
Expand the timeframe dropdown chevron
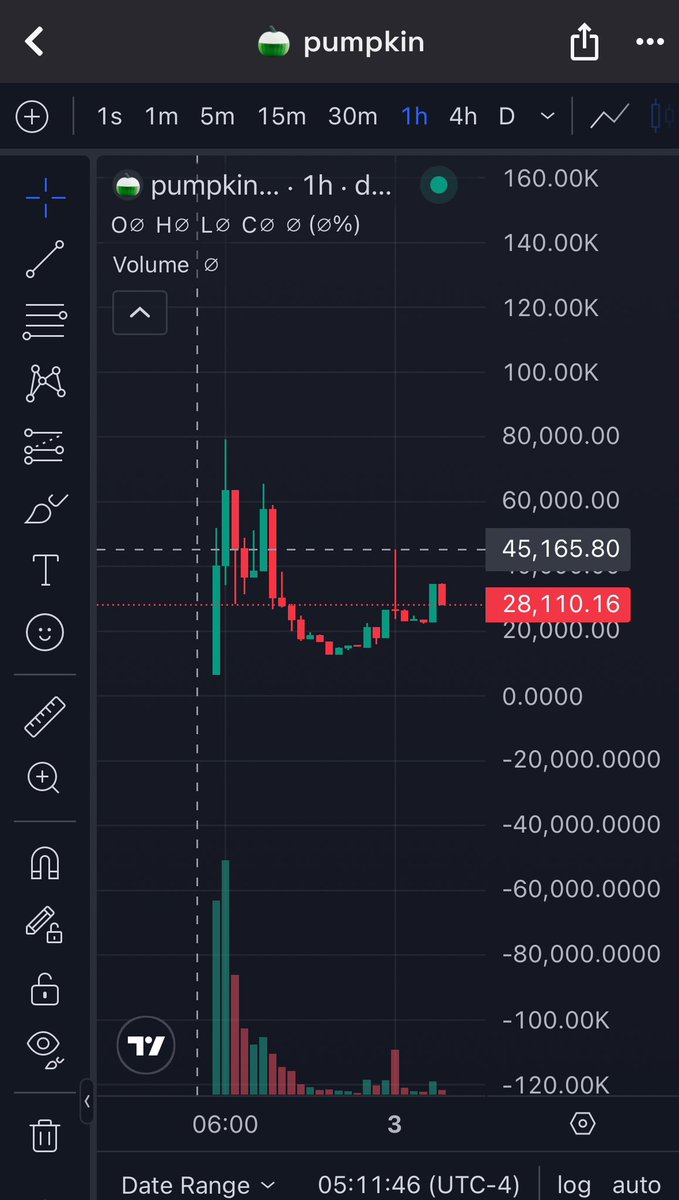(x=547, y=117)
